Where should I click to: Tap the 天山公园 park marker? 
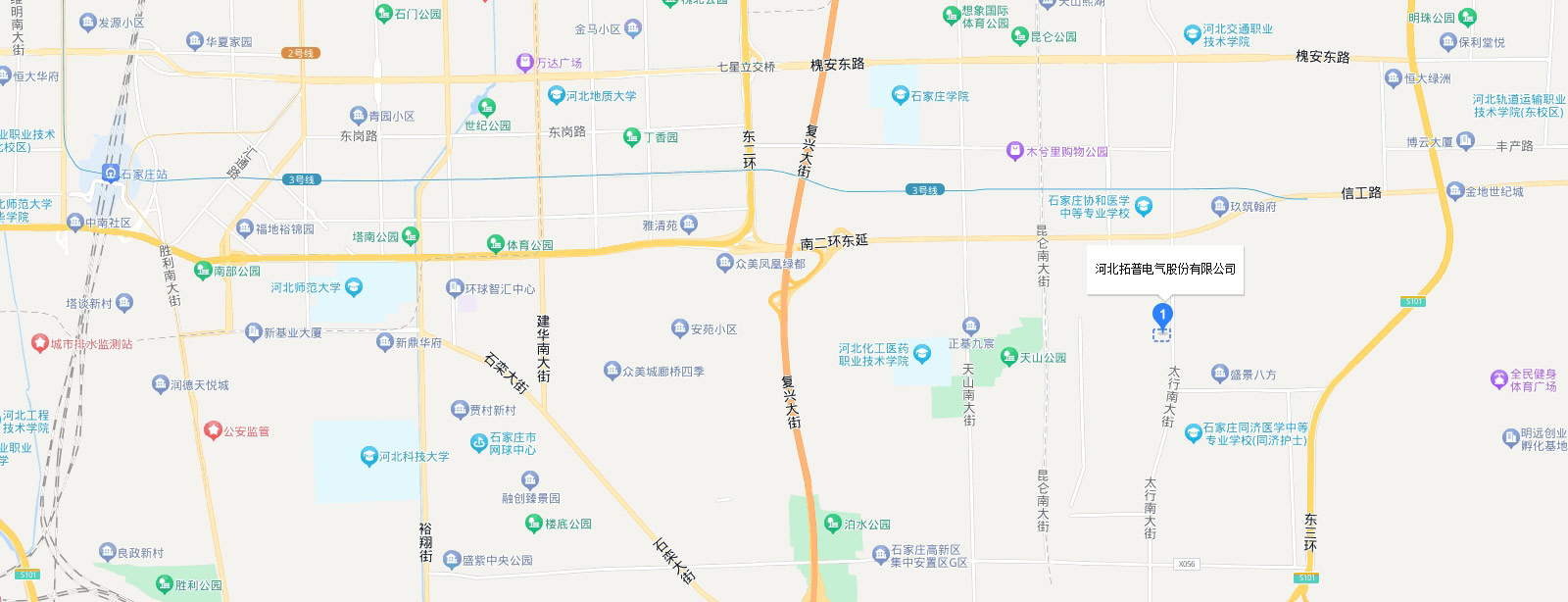(1009, 357)
